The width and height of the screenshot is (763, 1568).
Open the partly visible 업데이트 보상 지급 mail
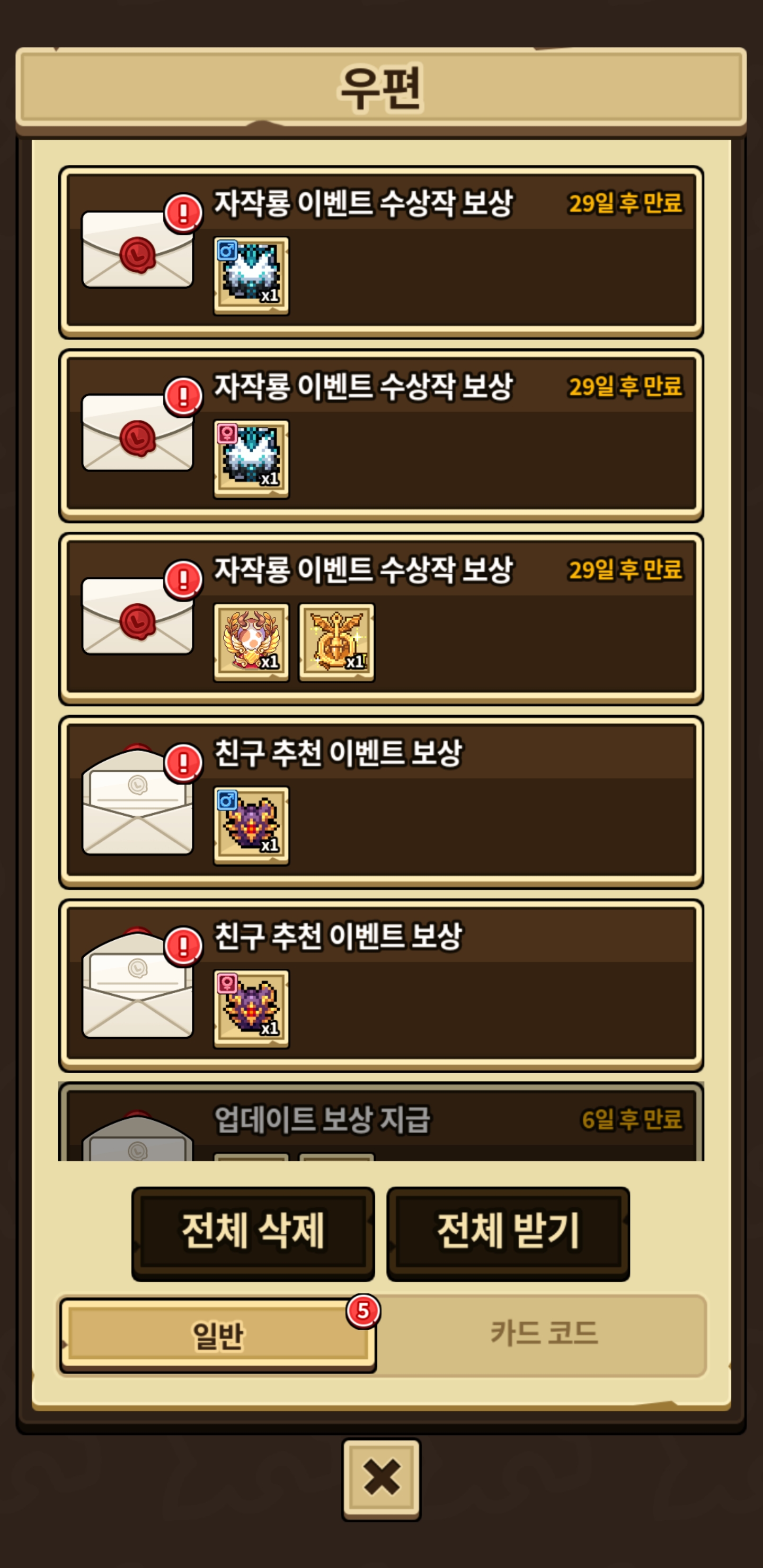point(381,1121)
